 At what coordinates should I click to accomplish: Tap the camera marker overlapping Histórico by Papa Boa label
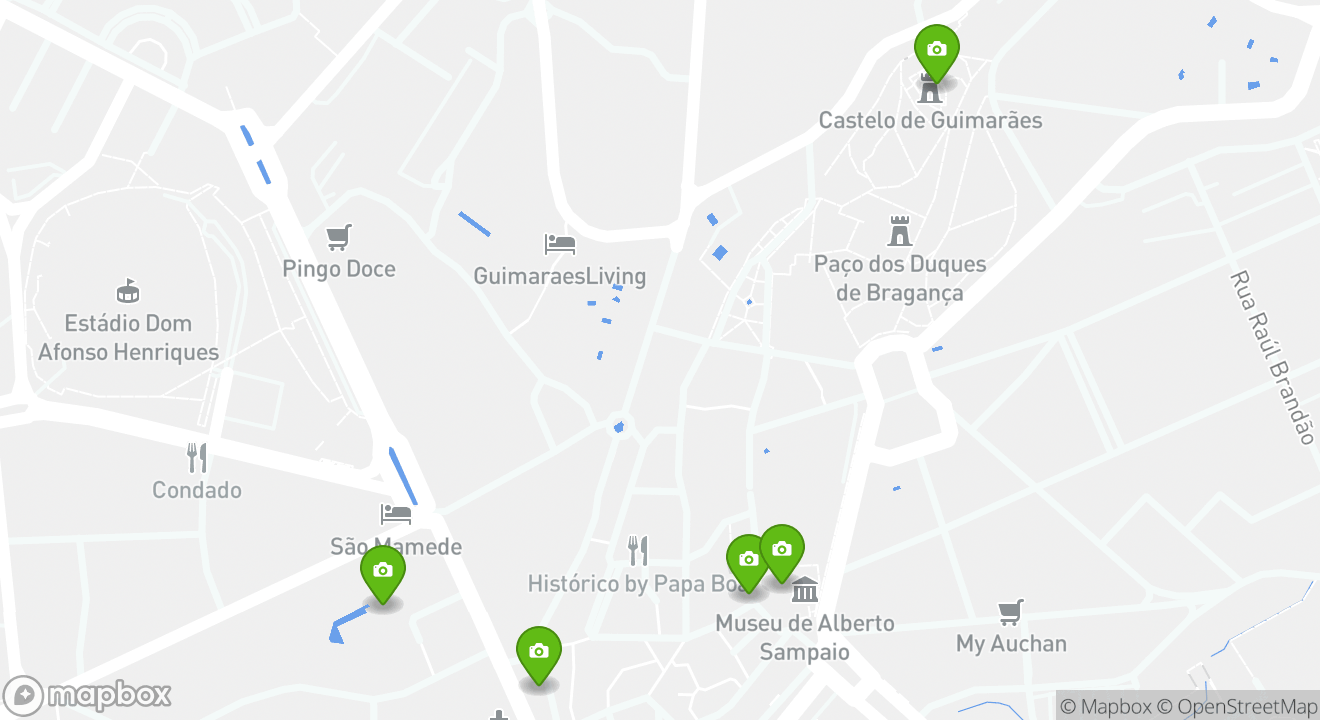point(746,560)
